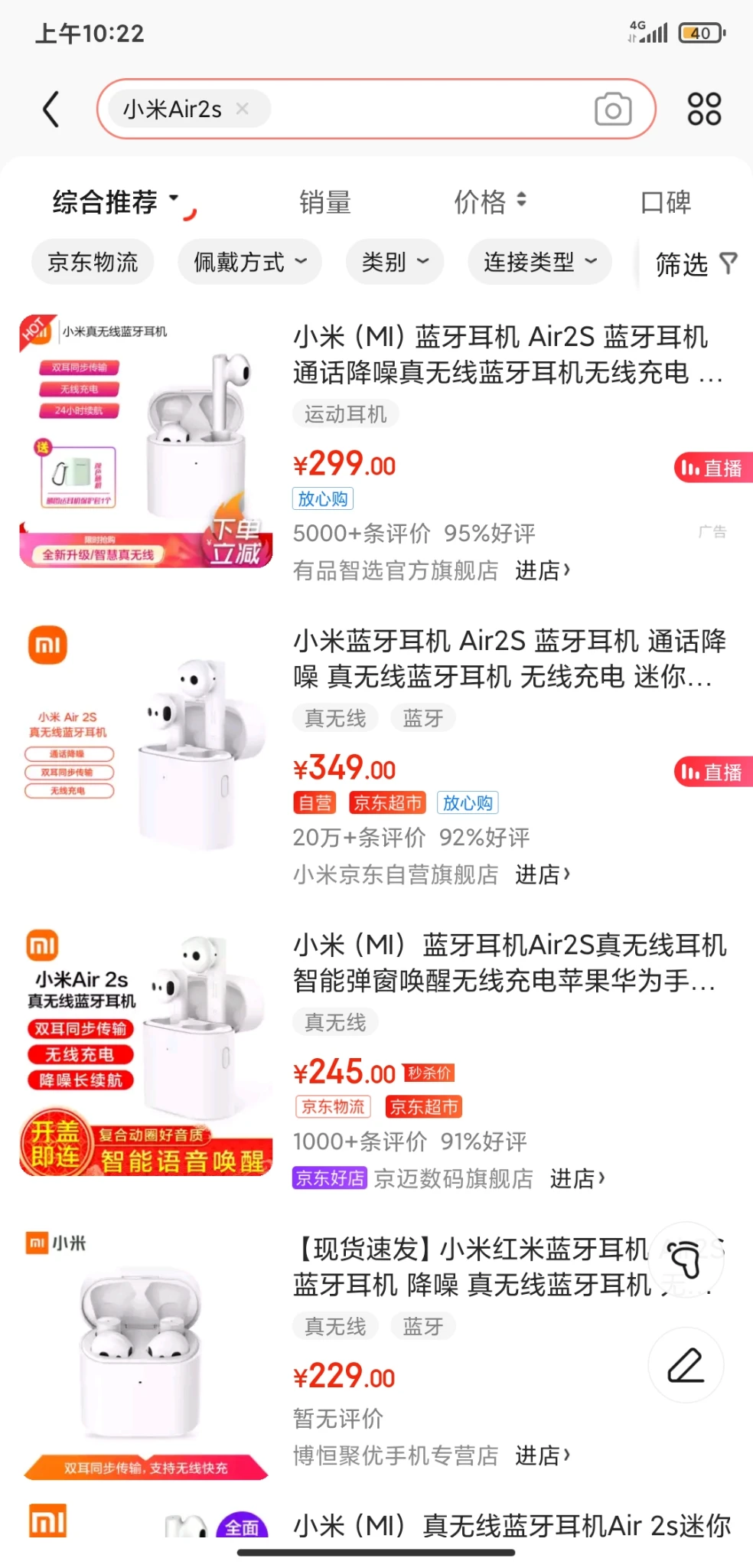Open the 综合推荐 sorting dropdown
This screenshot has height=1568, width=753.
tap(115, 202)
